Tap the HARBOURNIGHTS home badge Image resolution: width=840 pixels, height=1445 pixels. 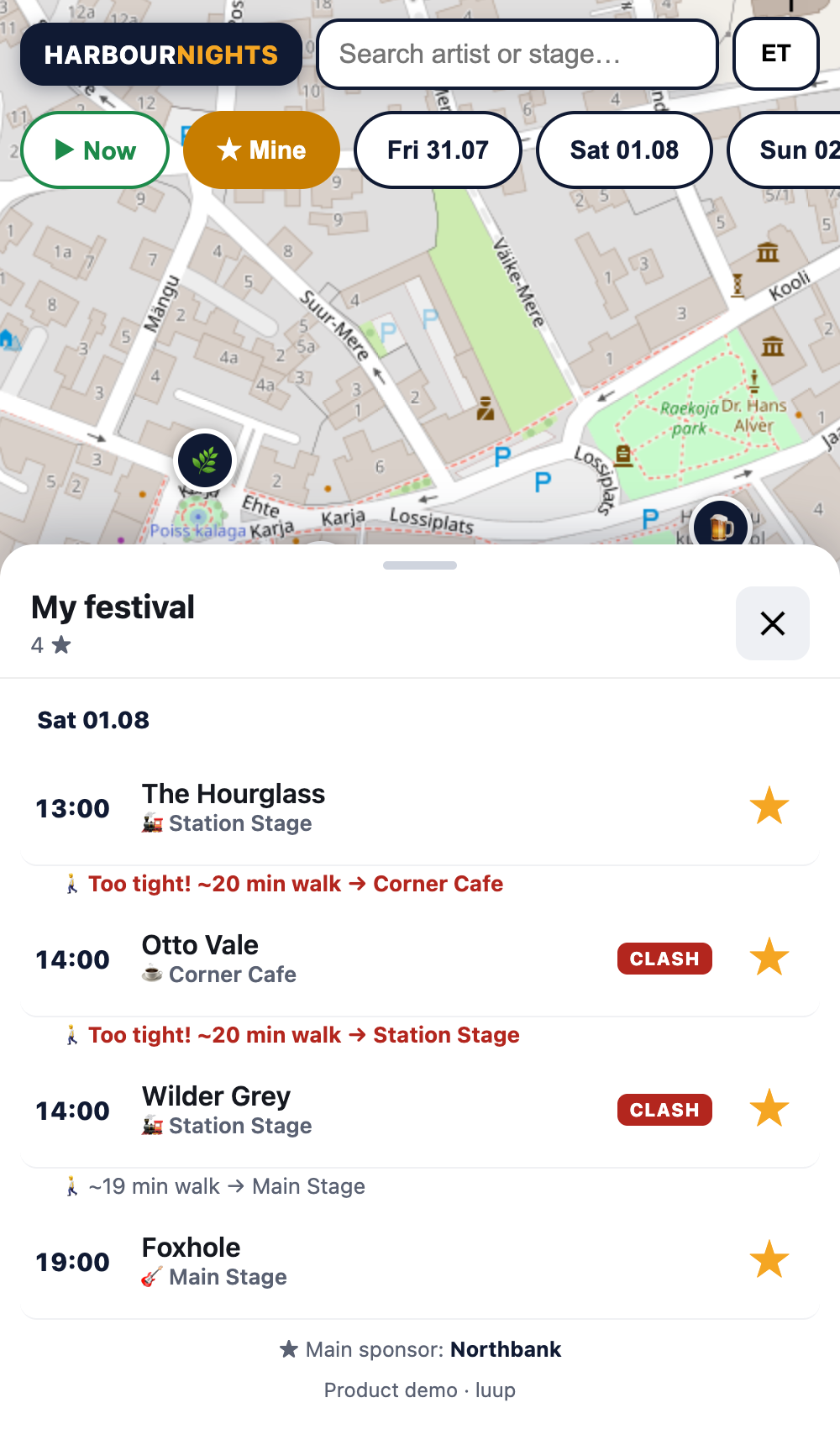(x=161, y=55)
